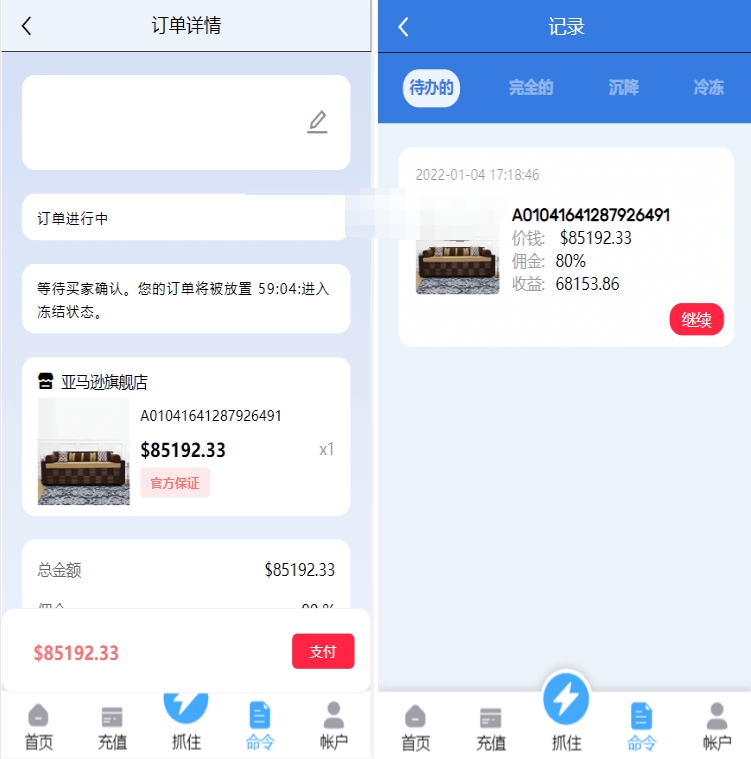The height and width of the screenshot is (759, 751).
Task: Tap the red 继续 button on the record card
Action: click(696, 320)
